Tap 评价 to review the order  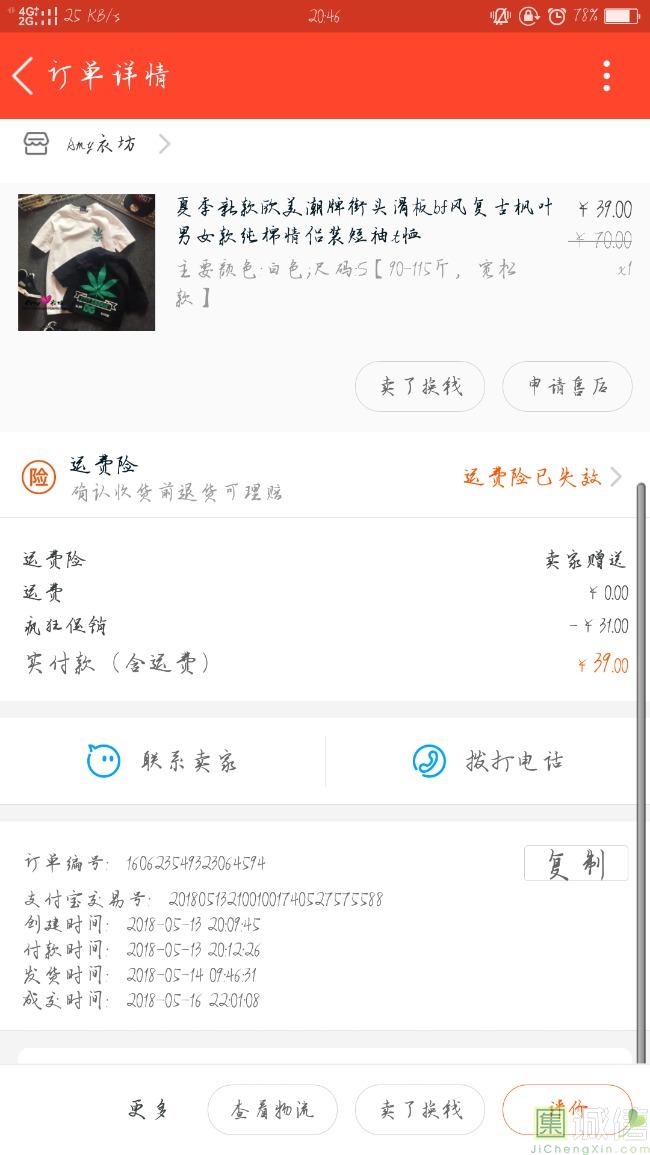pos(567,1109)
